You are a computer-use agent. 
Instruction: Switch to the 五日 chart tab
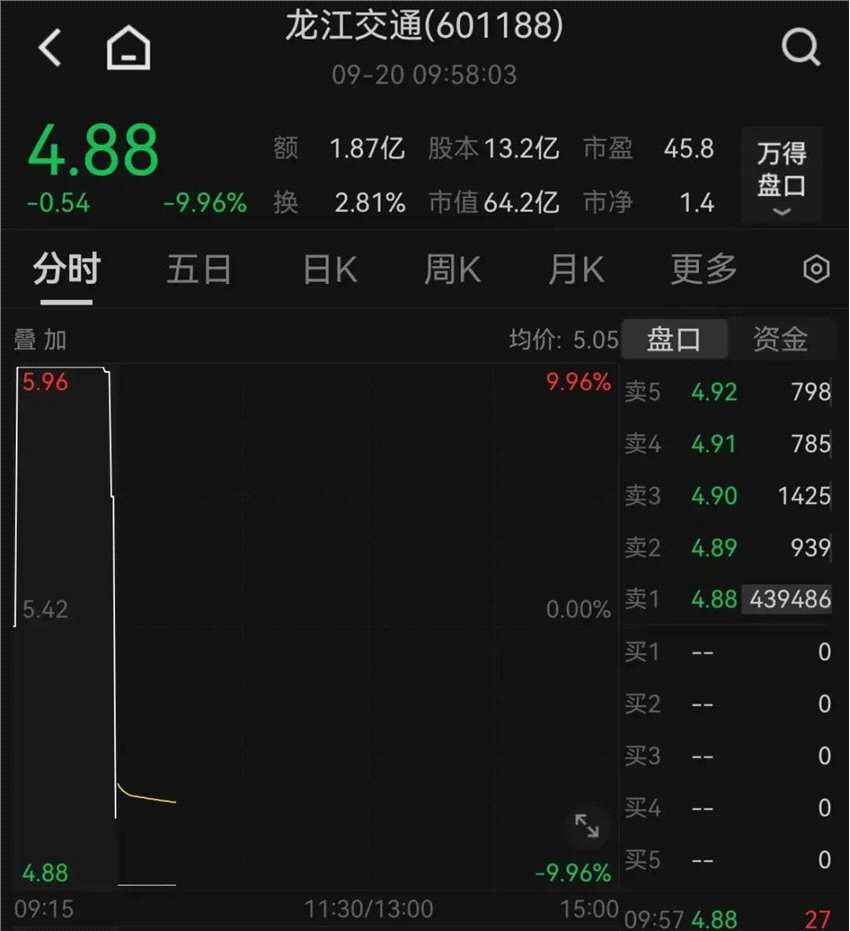pyautogui.click(x=199, y=270)
